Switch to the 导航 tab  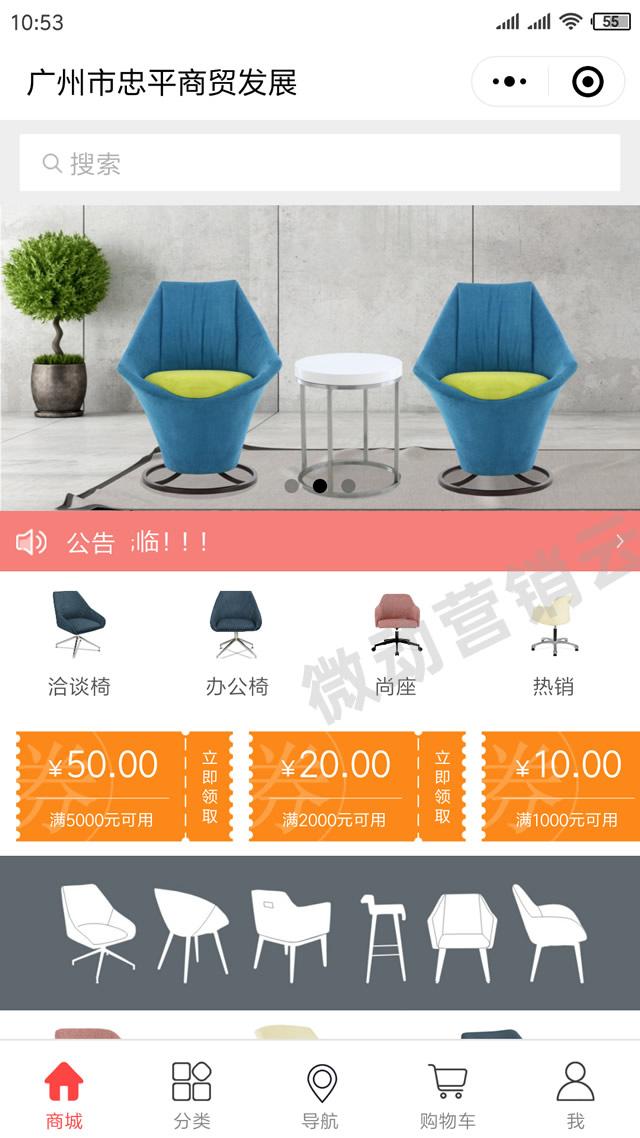[320, 1095]
